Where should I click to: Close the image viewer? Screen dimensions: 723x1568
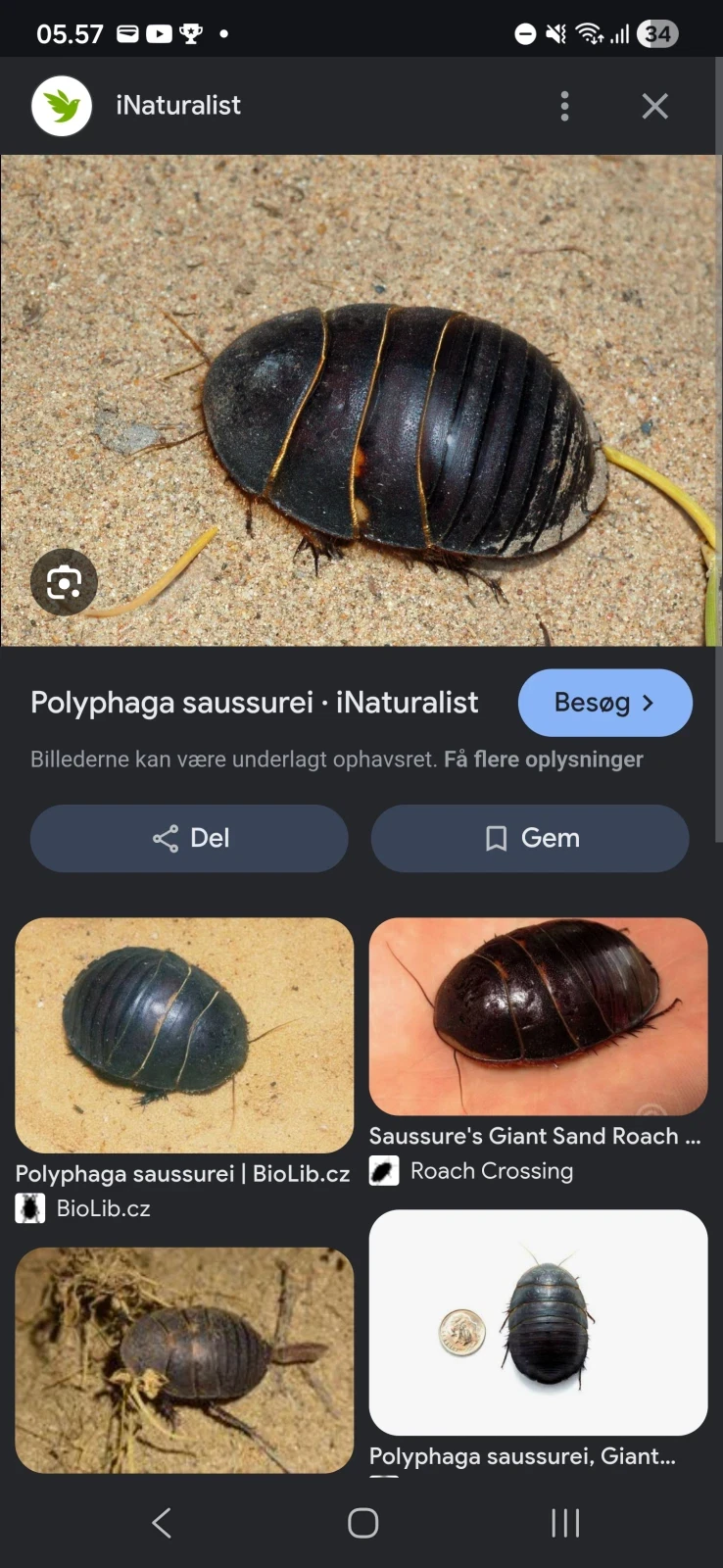tap(654, 106)
